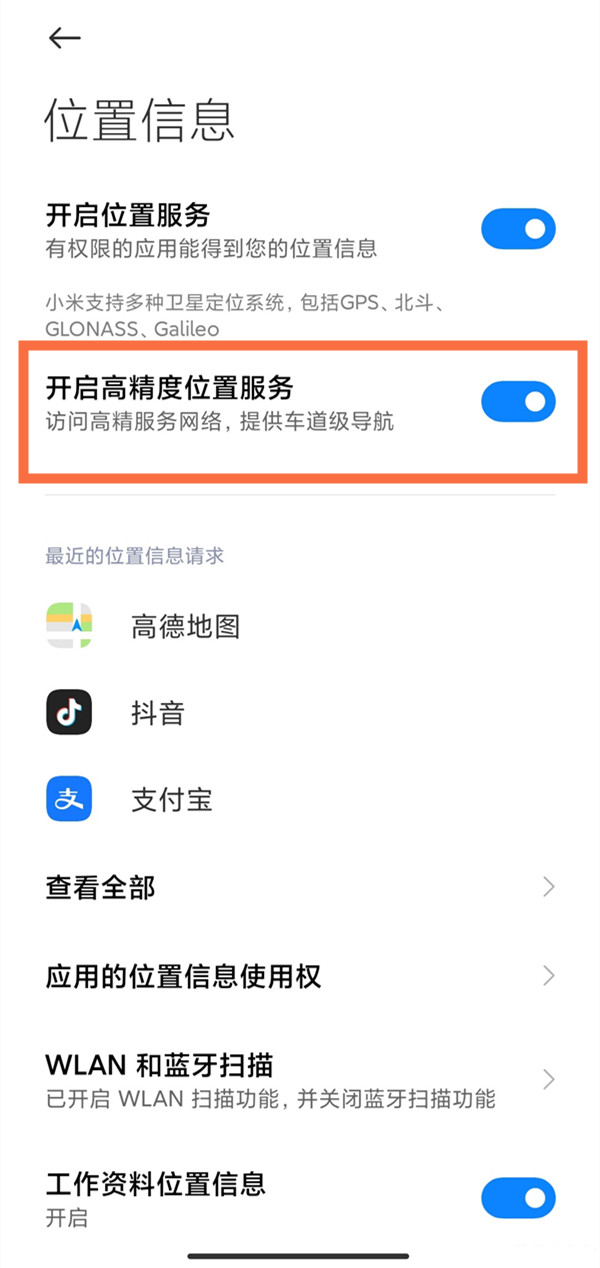This screenshot has width=600, height=1268.
Task: Toggle the 工作资料位置信息 switch
Action: click(517, 1198)
